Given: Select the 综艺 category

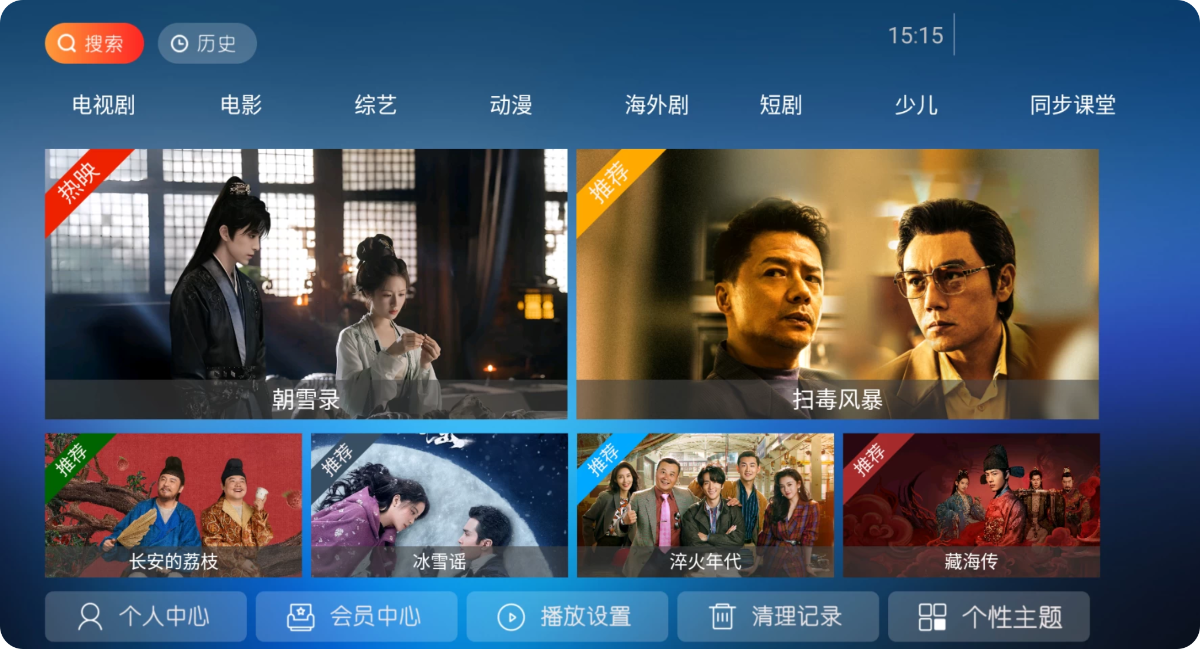Looking at the screenshot, I should (x=376, y=105).
